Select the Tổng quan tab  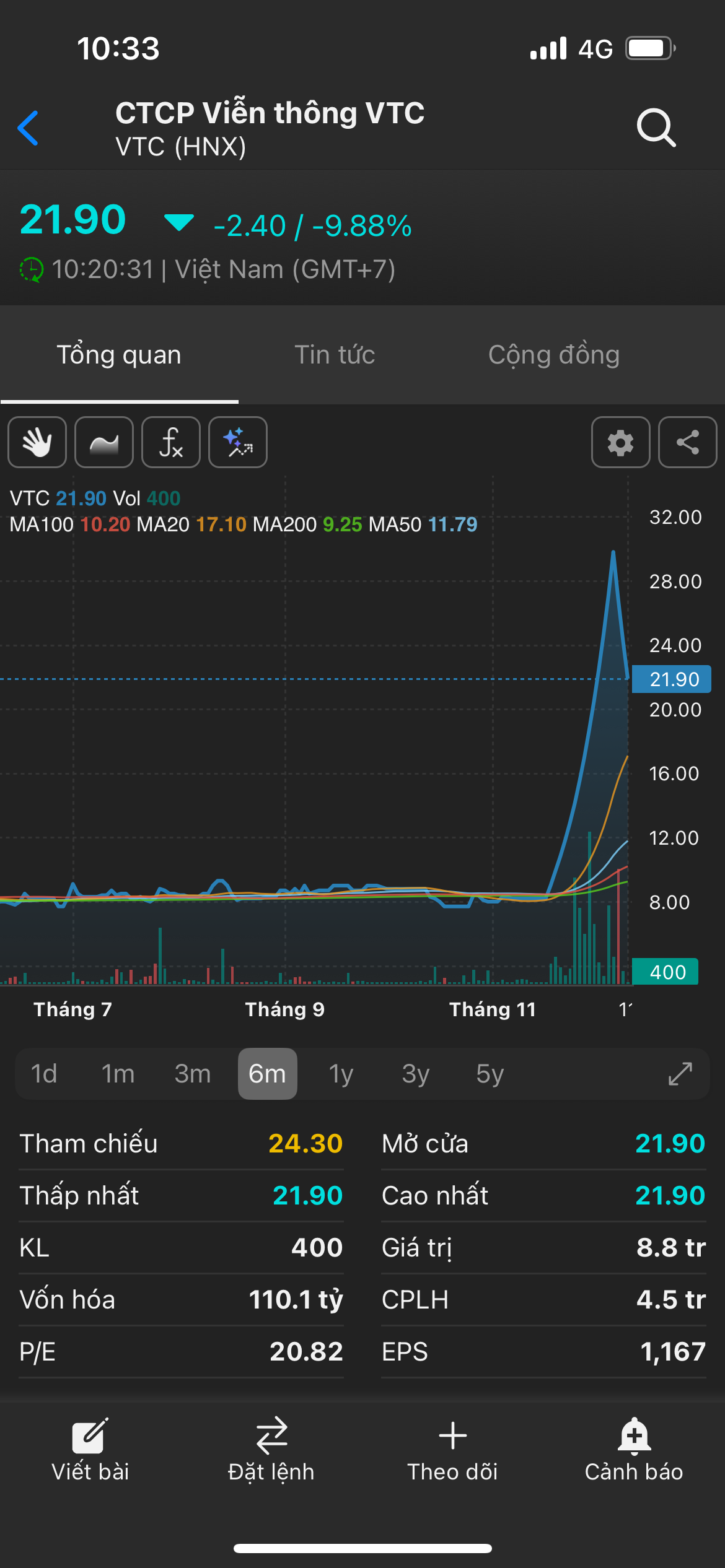pos(119,355)
